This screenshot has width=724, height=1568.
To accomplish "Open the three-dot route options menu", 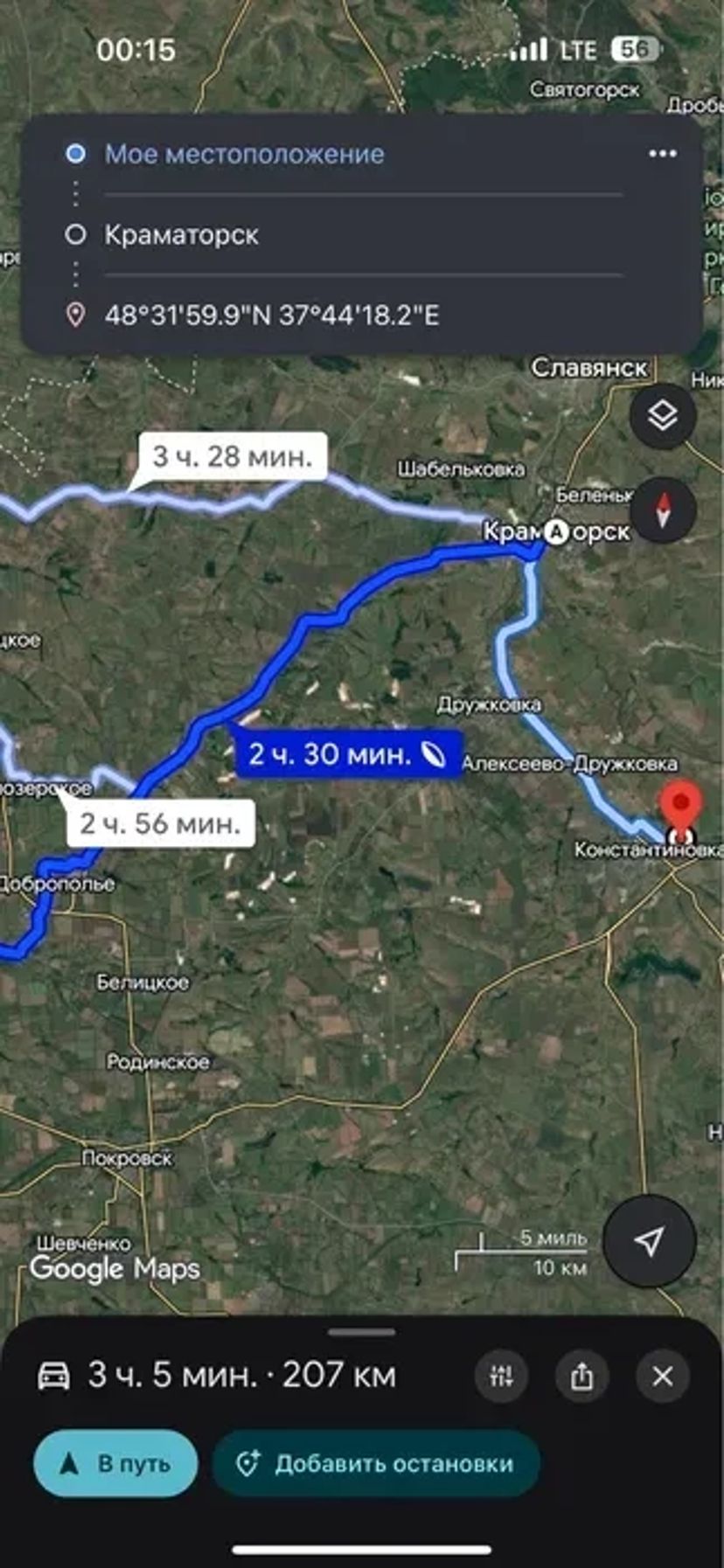I will (662, 154).
